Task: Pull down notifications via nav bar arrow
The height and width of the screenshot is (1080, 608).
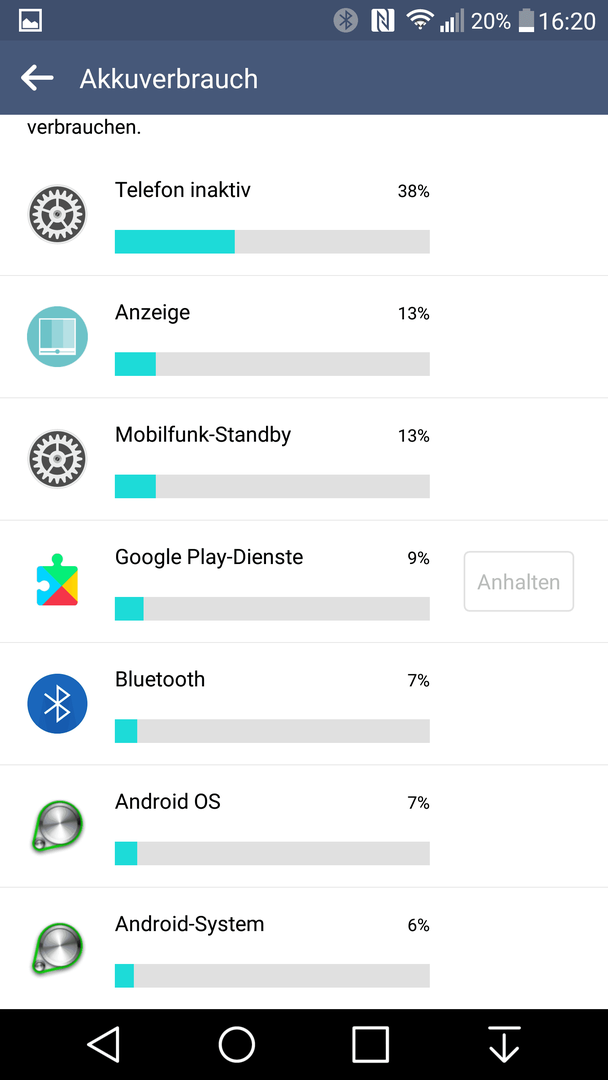Action: tap(503, 1044)
